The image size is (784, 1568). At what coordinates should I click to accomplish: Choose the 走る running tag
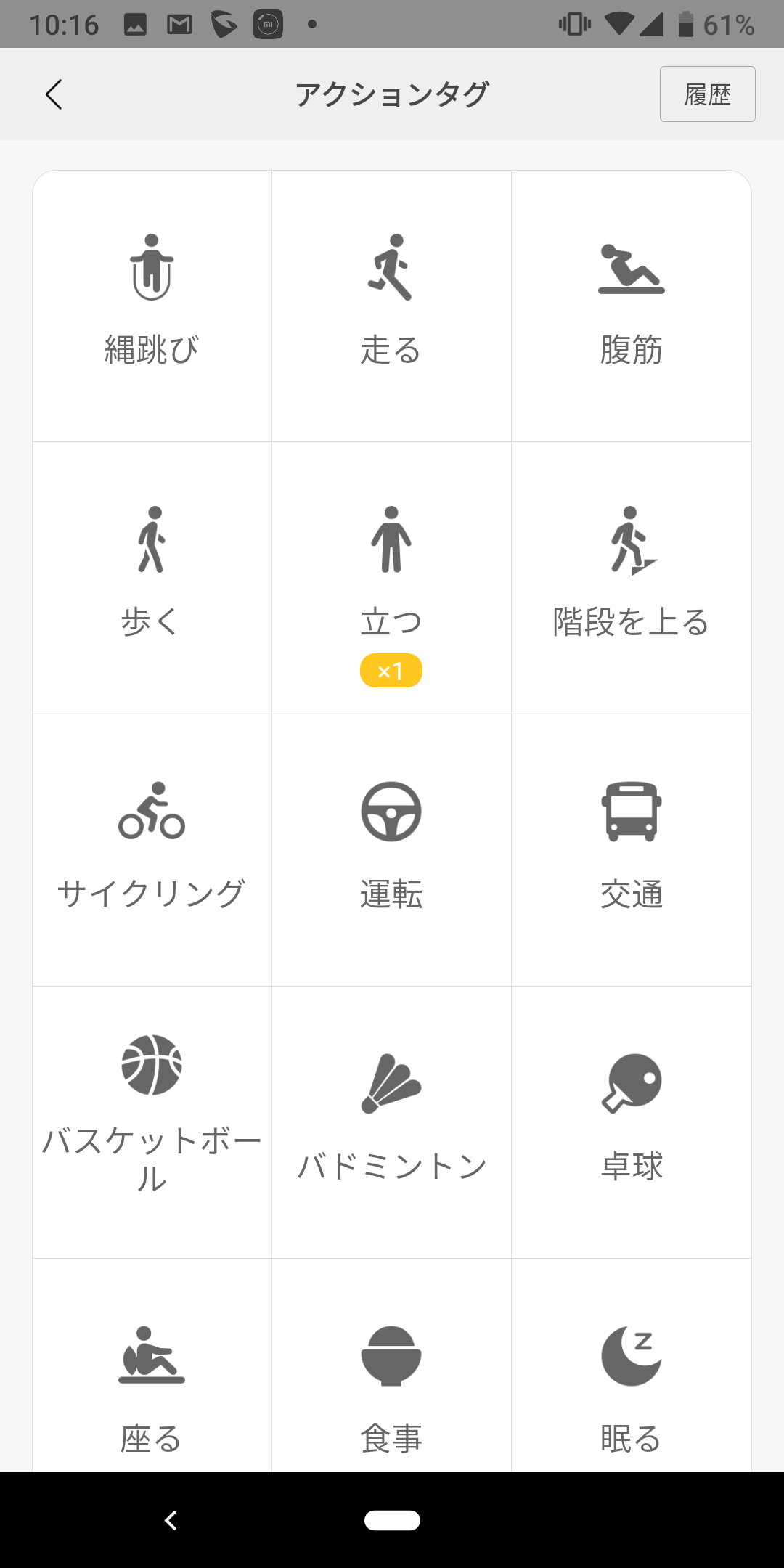click(x=391, y=306)
